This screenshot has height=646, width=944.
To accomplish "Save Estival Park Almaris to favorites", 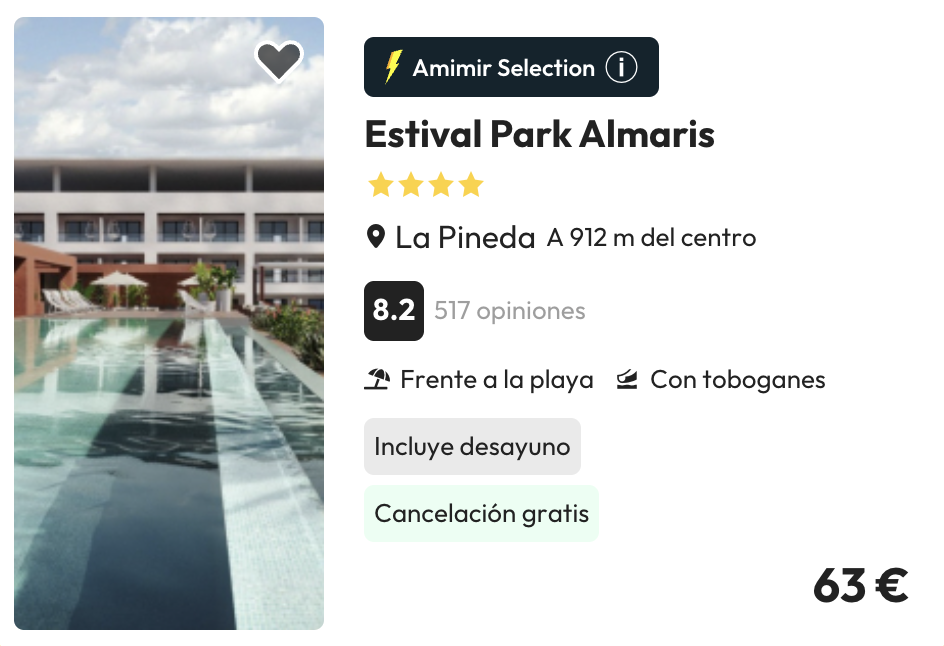I will pyautogui.click(x=279, y=62).
